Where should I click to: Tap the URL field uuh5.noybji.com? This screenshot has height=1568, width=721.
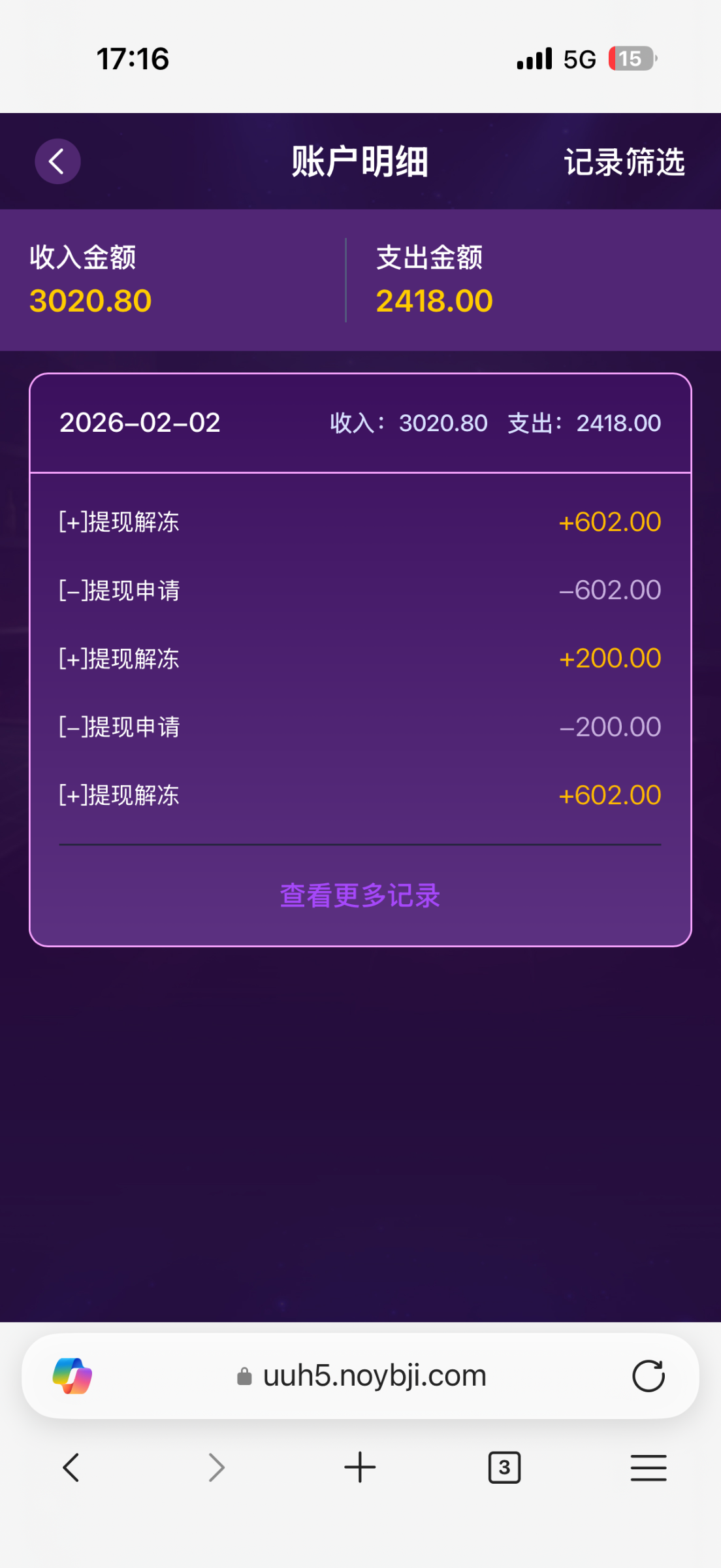click(374, 1375)
